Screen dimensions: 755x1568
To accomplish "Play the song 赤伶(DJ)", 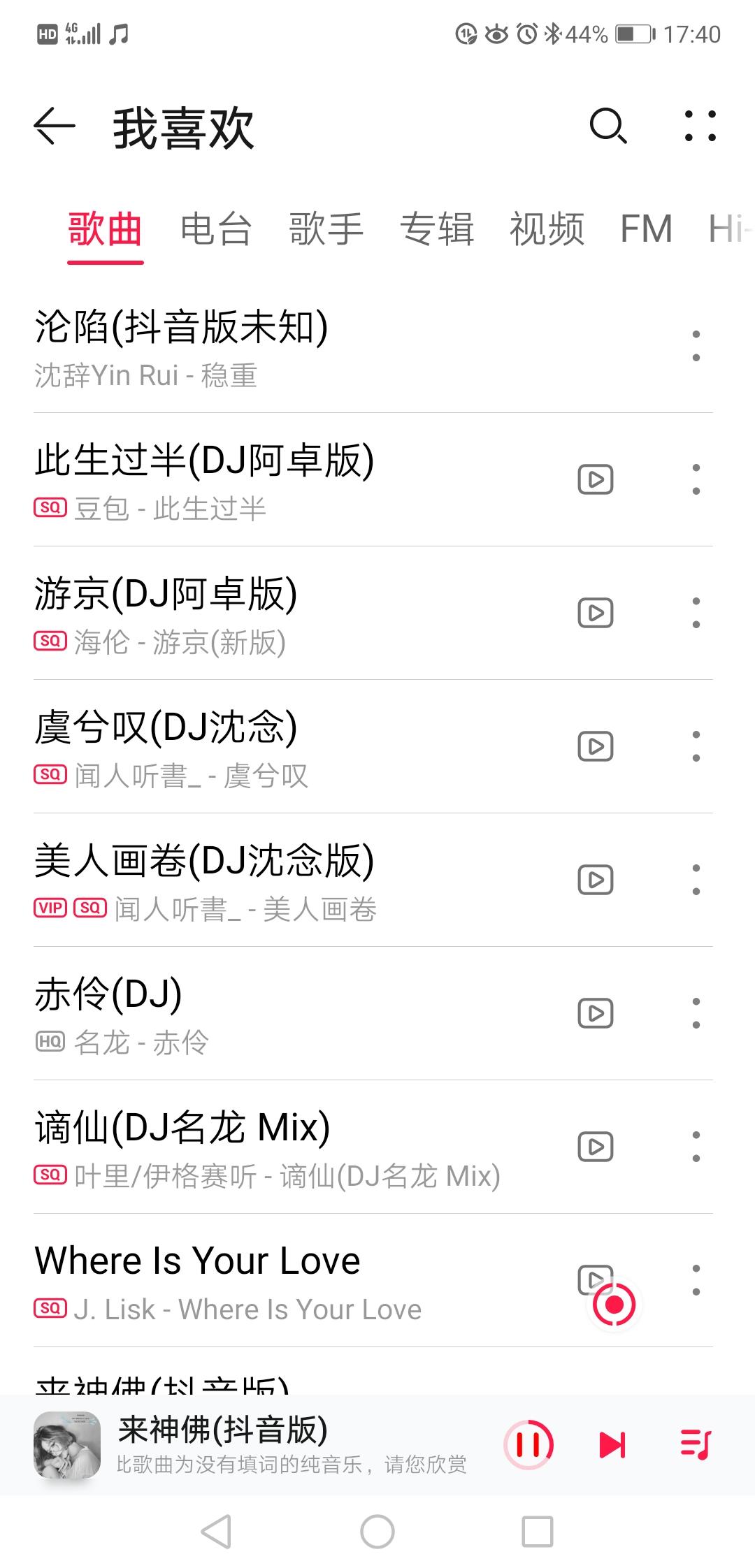I will 280,1013.
